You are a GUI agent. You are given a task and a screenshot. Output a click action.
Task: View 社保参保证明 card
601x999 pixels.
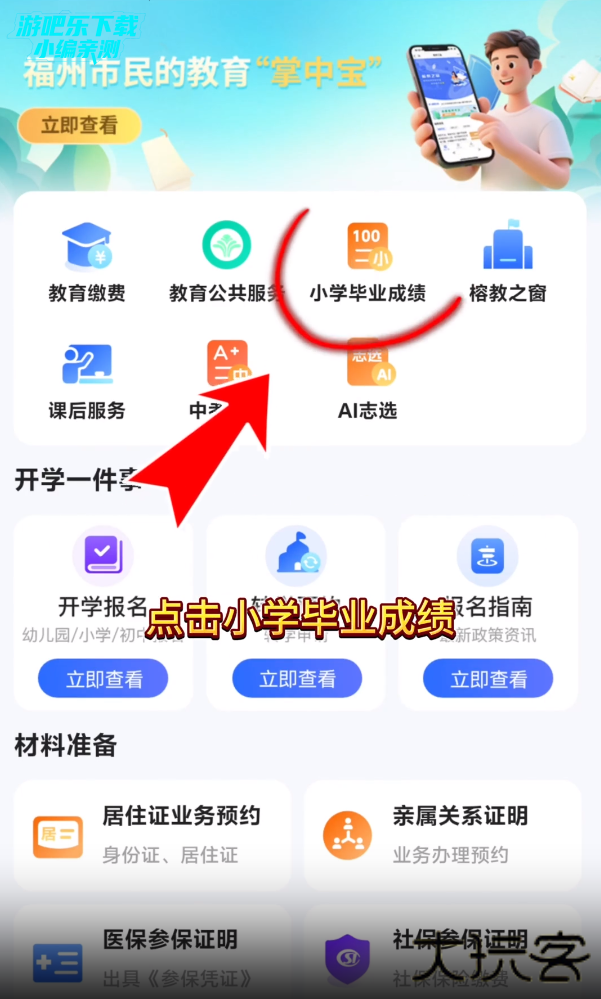[x=442, y=952]
